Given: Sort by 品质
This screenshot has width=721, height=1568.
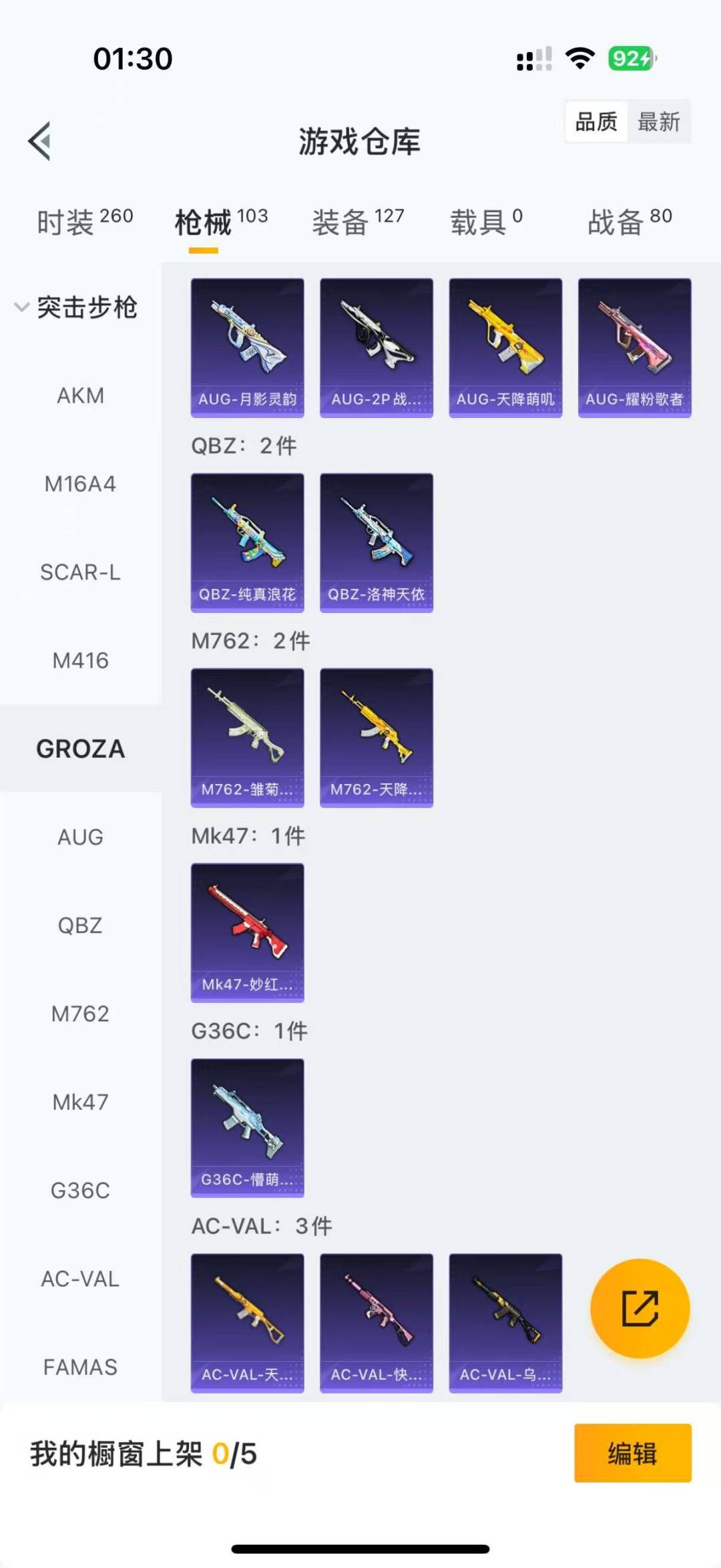Looking at the screenshot, I should (596, 122).
